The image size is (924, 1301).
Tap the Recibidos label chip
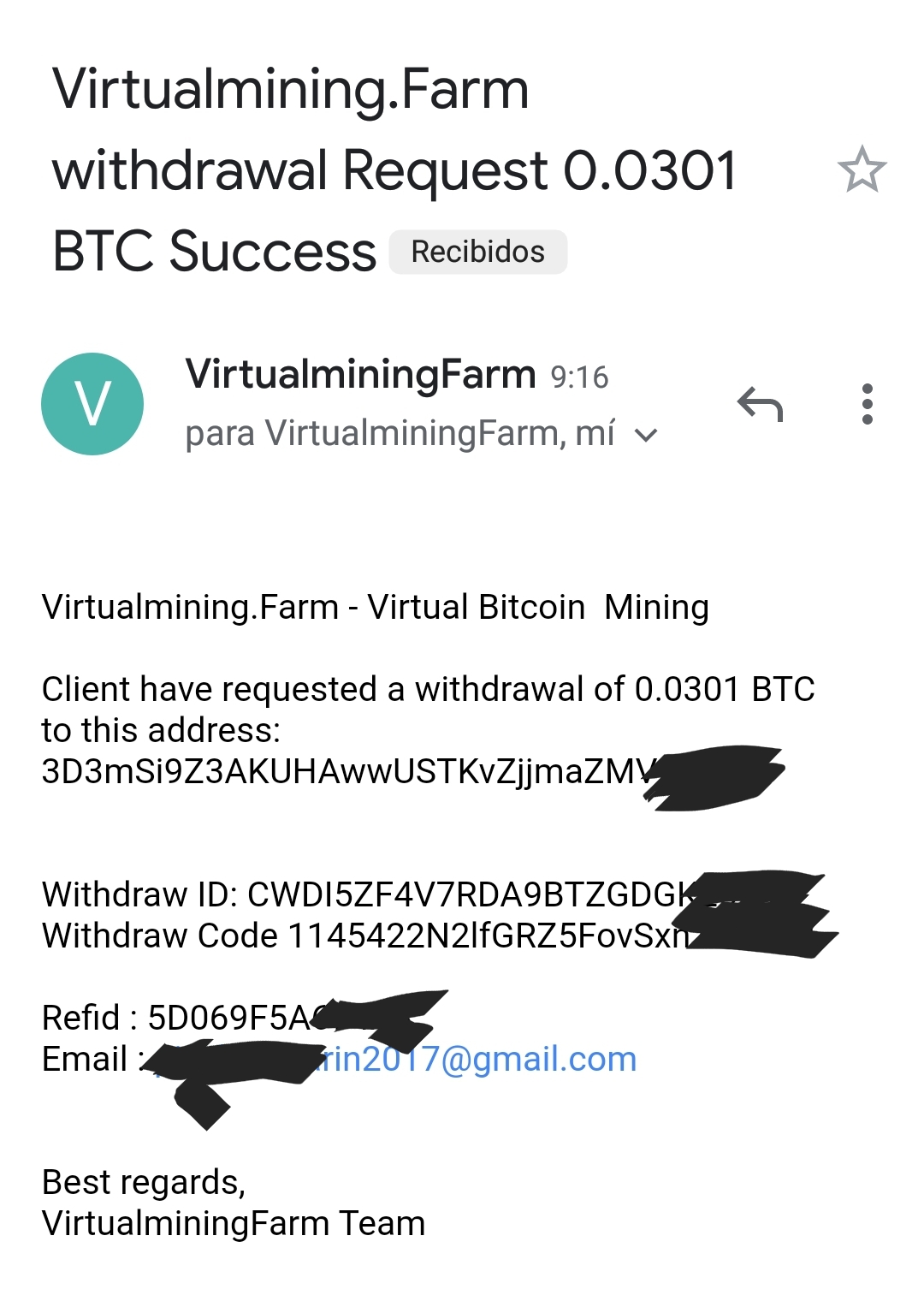[x=477, y=252]
